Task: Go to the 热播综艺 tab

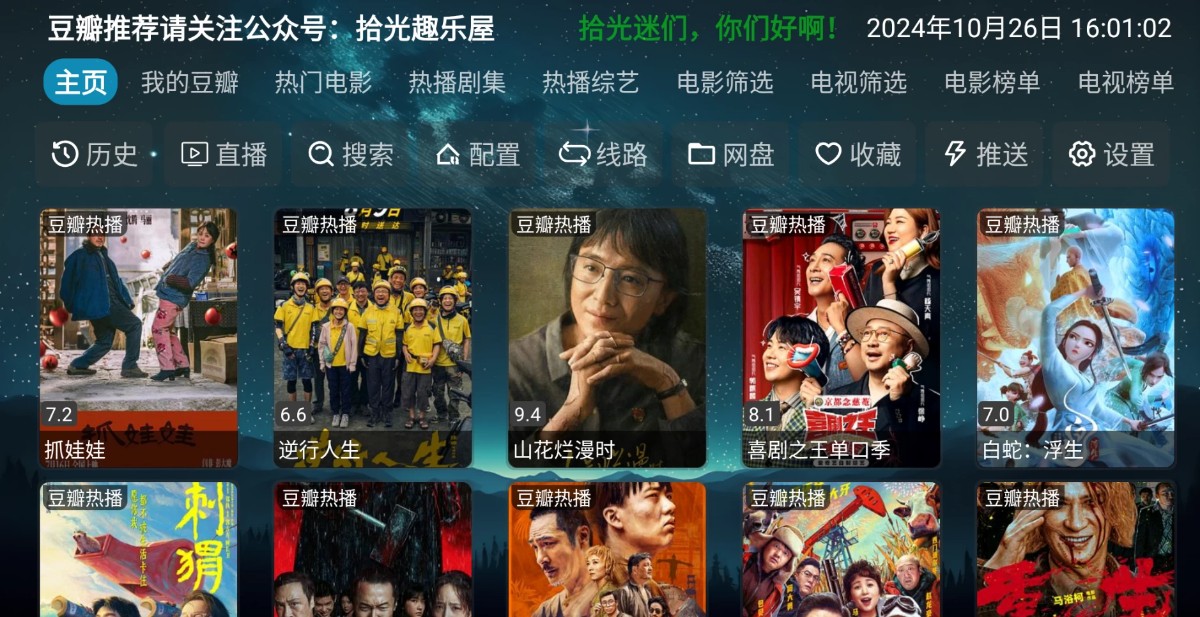Action: point(591,82)
